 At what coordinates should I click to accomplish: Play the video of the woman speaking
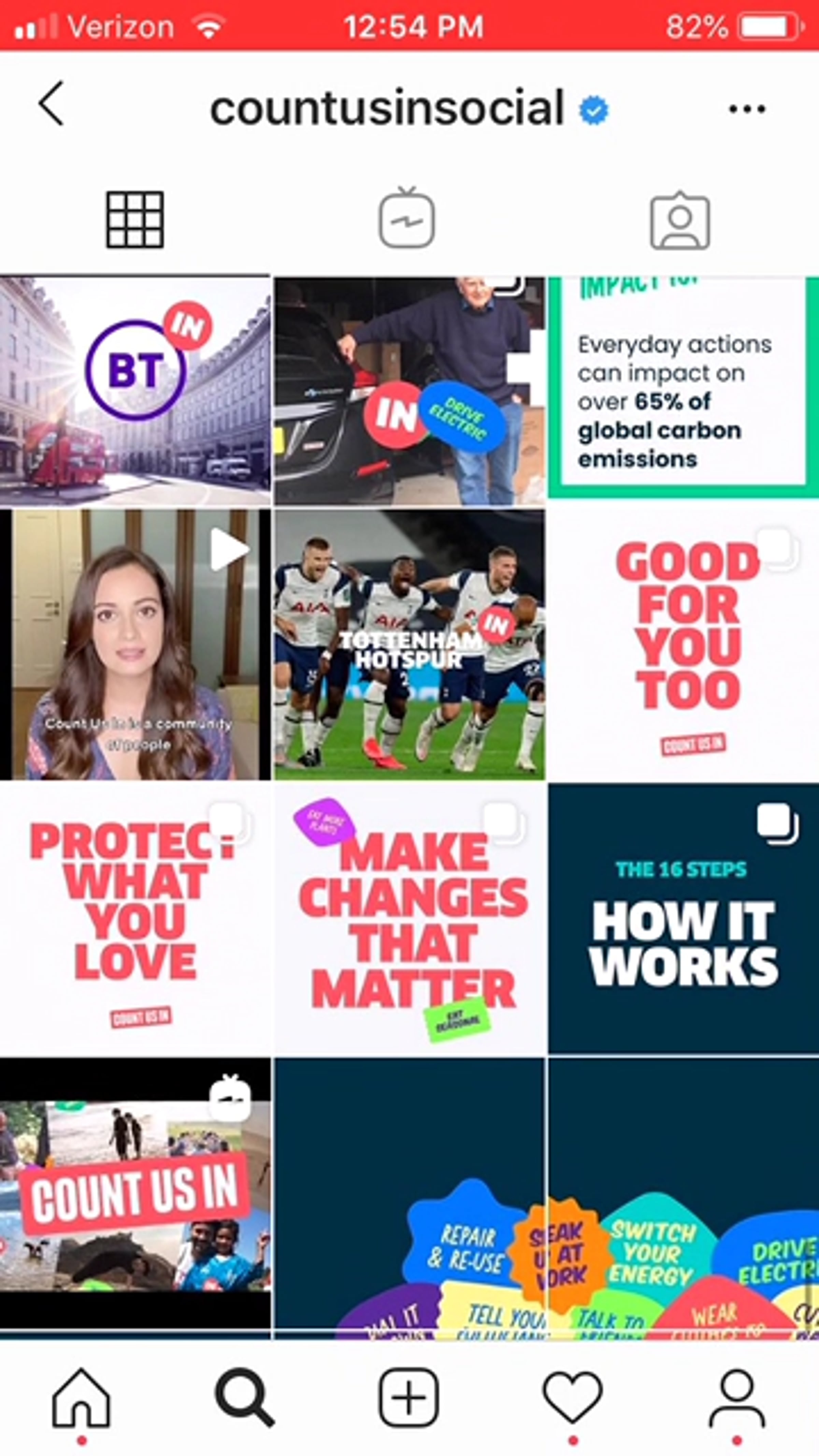click(135, 645)
